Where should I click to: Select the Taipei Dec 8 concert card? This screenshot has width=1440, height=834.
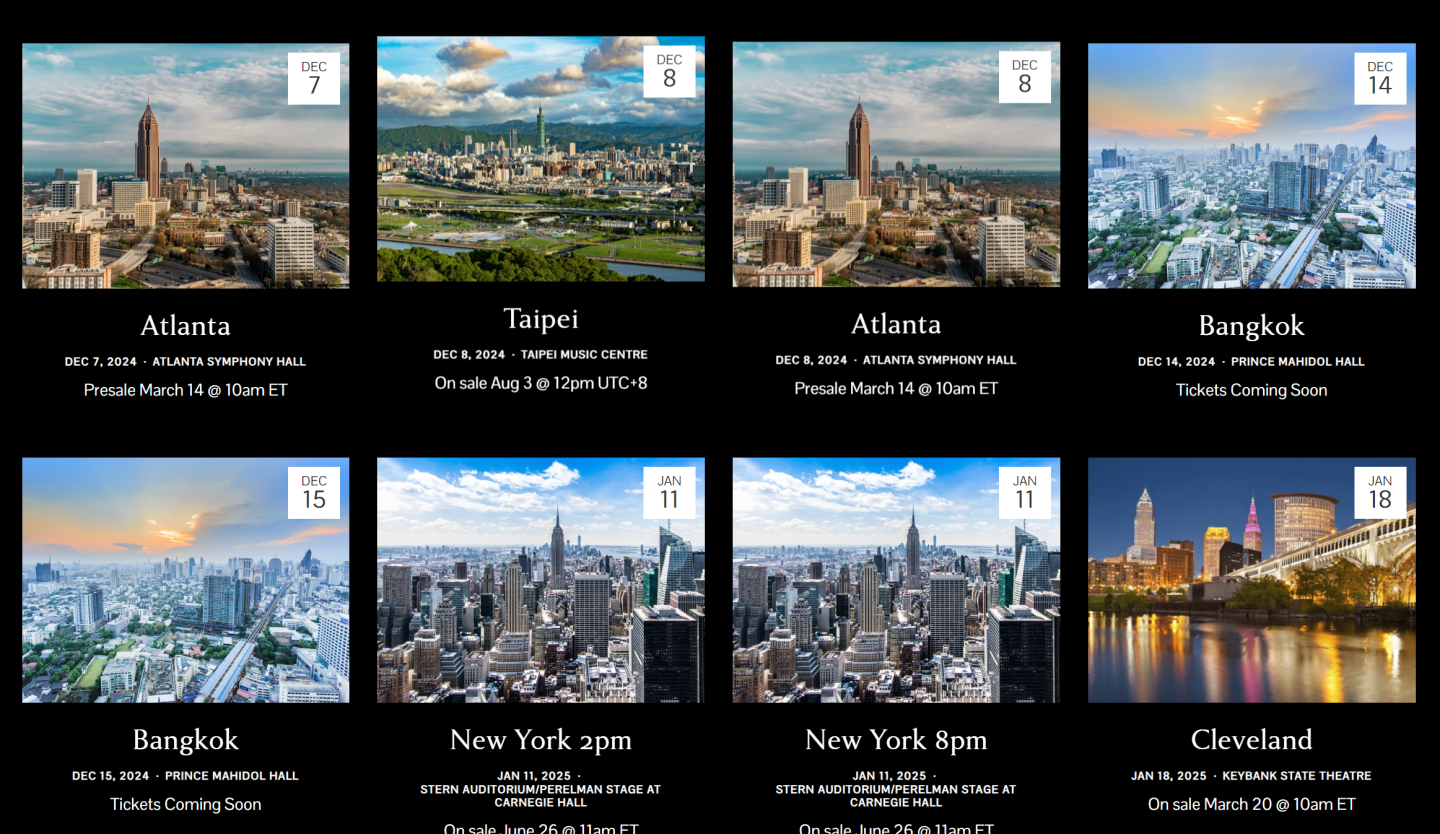pyautogui.click(x=541, y=160)
